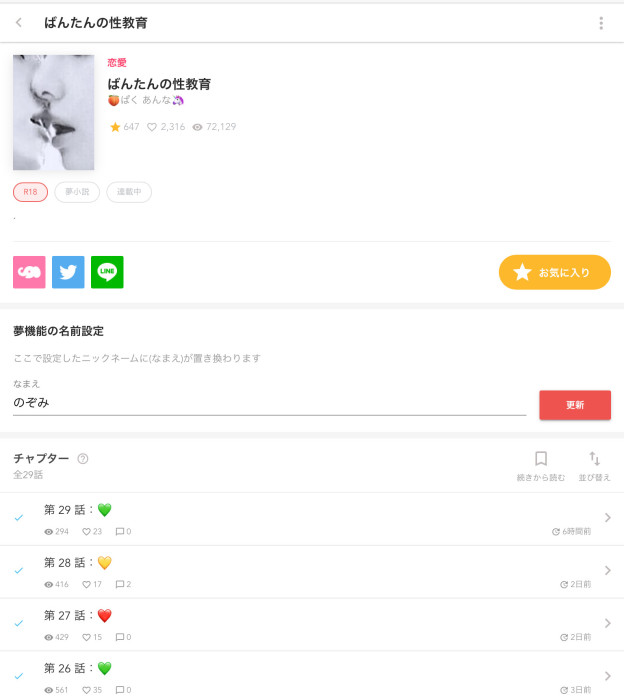Tap the 夢小説 tag chip

coord(77,192)
